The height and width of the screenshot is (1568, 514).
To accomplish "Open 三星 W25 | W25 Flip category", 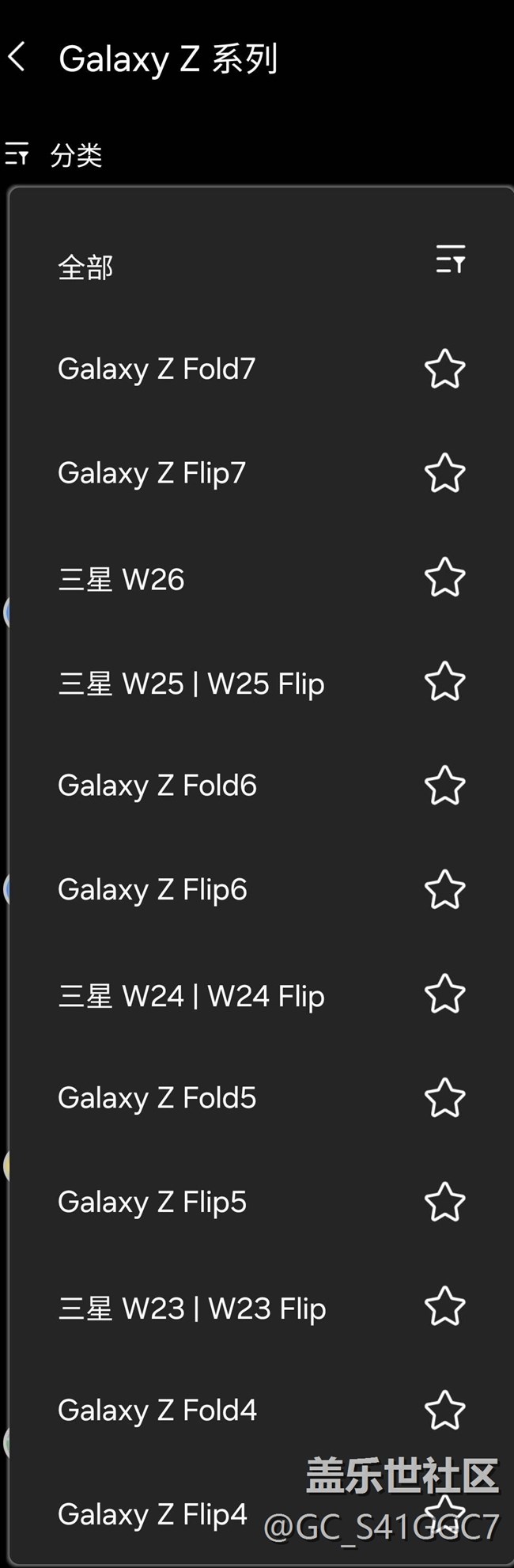I will pyautogui.click(x=191, y=684).
